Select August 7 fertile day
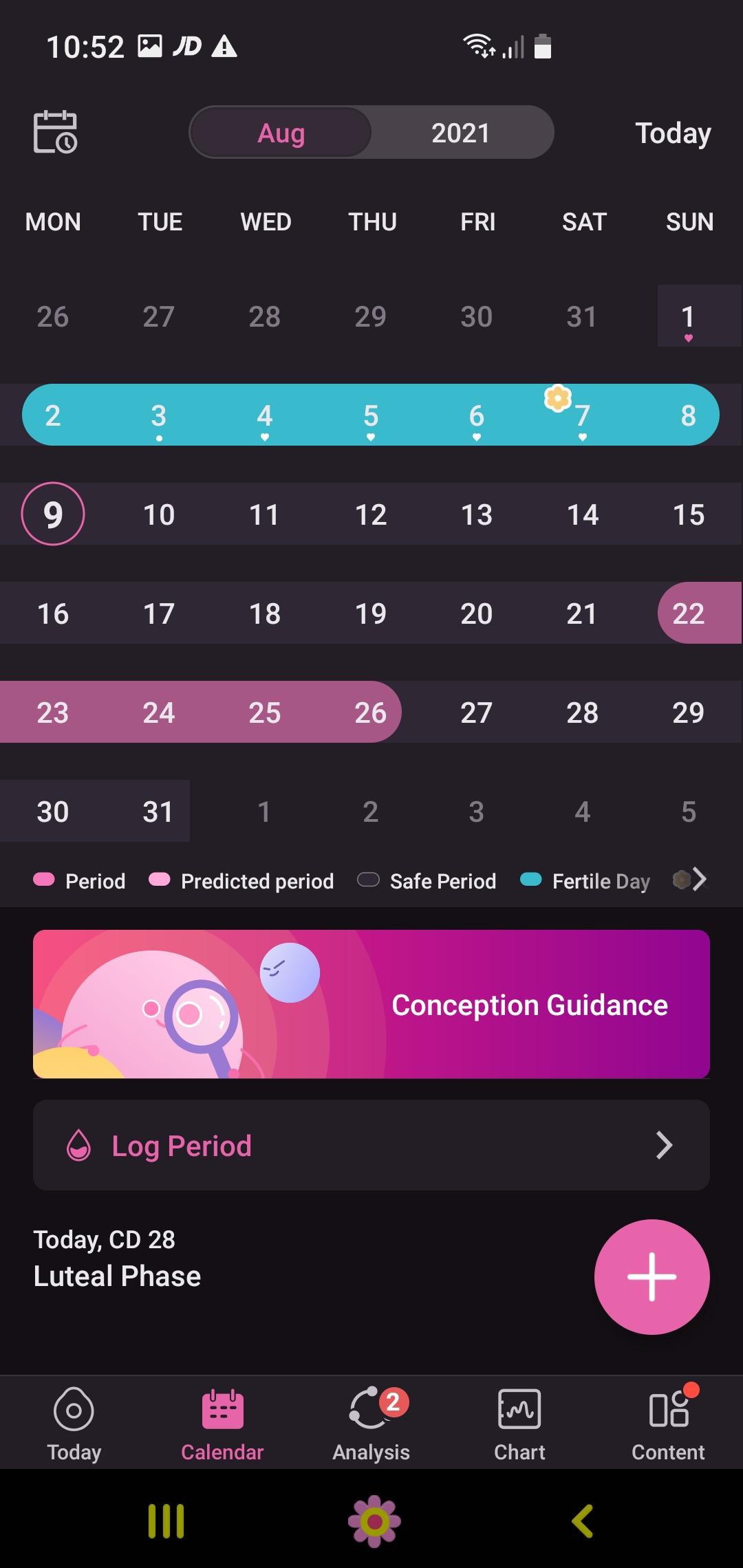The height and width of the screenshot is (1568, 743). tap(582, 415)
